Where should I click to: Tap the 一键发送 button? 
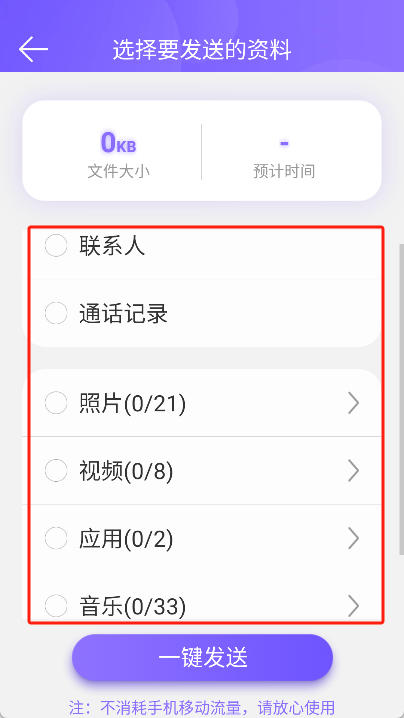(202, 658)
